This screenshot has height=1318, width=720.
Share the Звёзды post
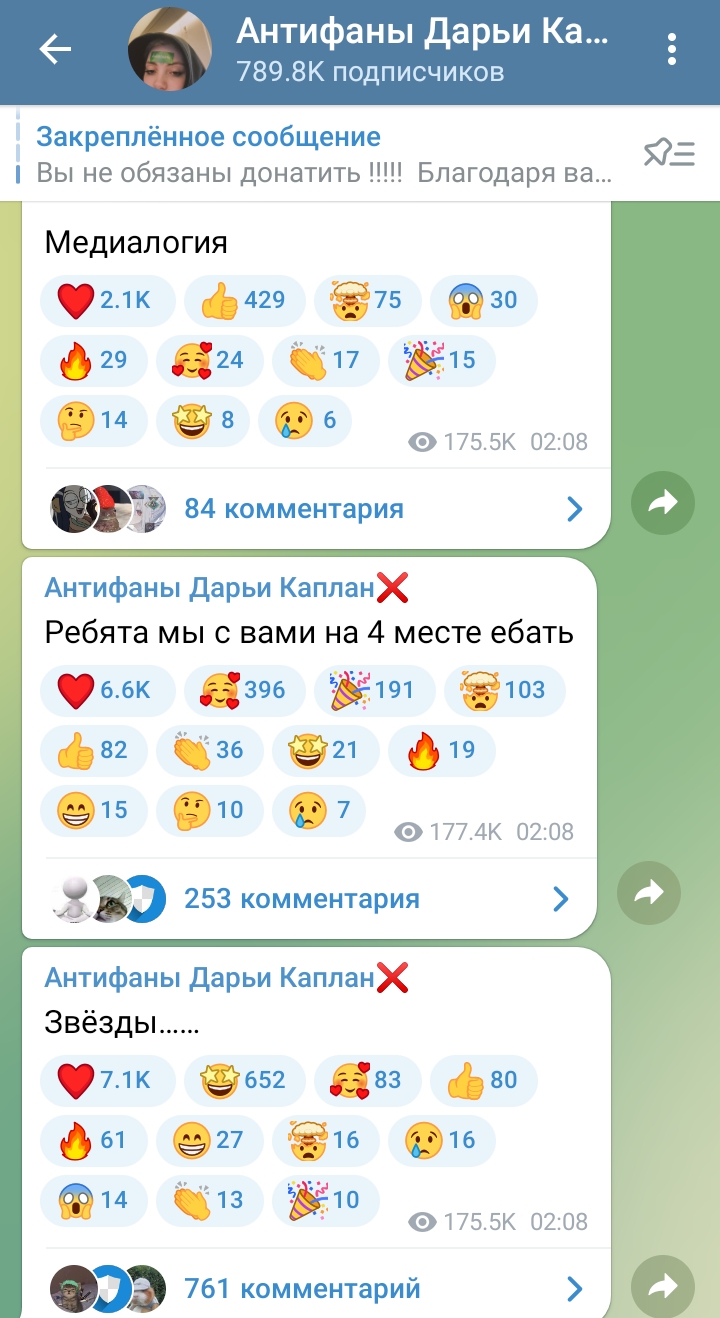pos(662,1285)
